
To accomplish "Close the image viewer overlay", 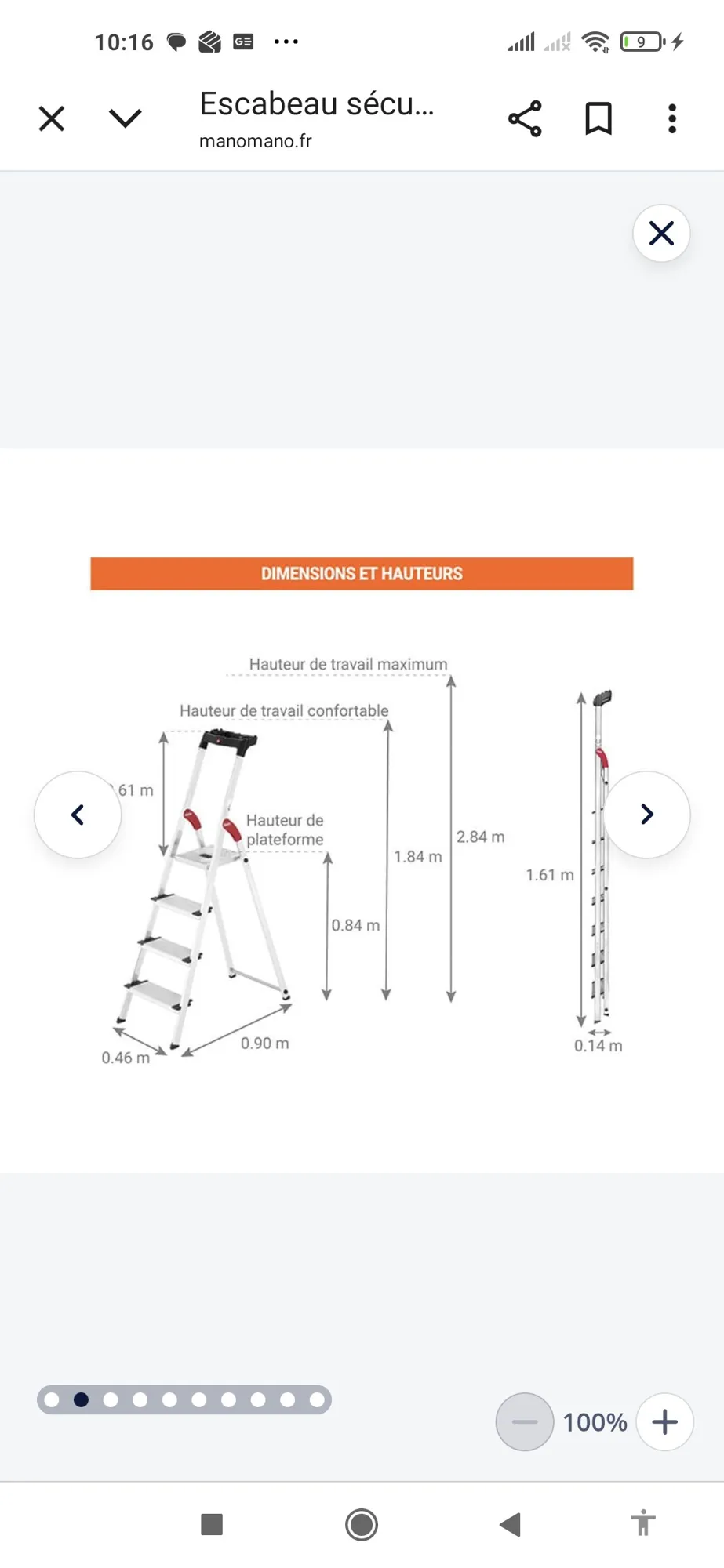I will 661,233.
